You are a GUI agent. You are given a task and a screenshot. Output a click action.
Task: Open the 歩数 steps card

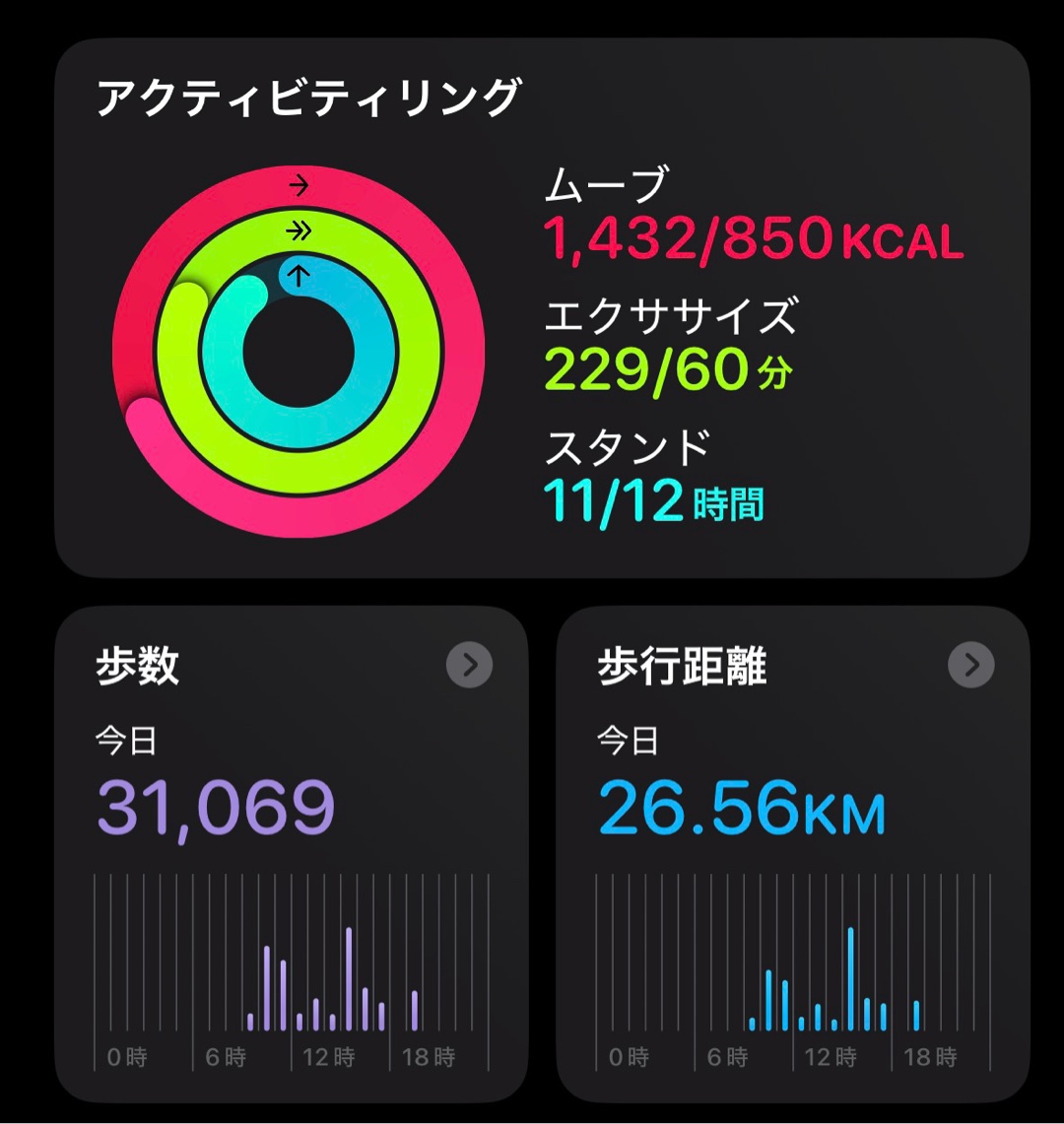tap(291, 852)
